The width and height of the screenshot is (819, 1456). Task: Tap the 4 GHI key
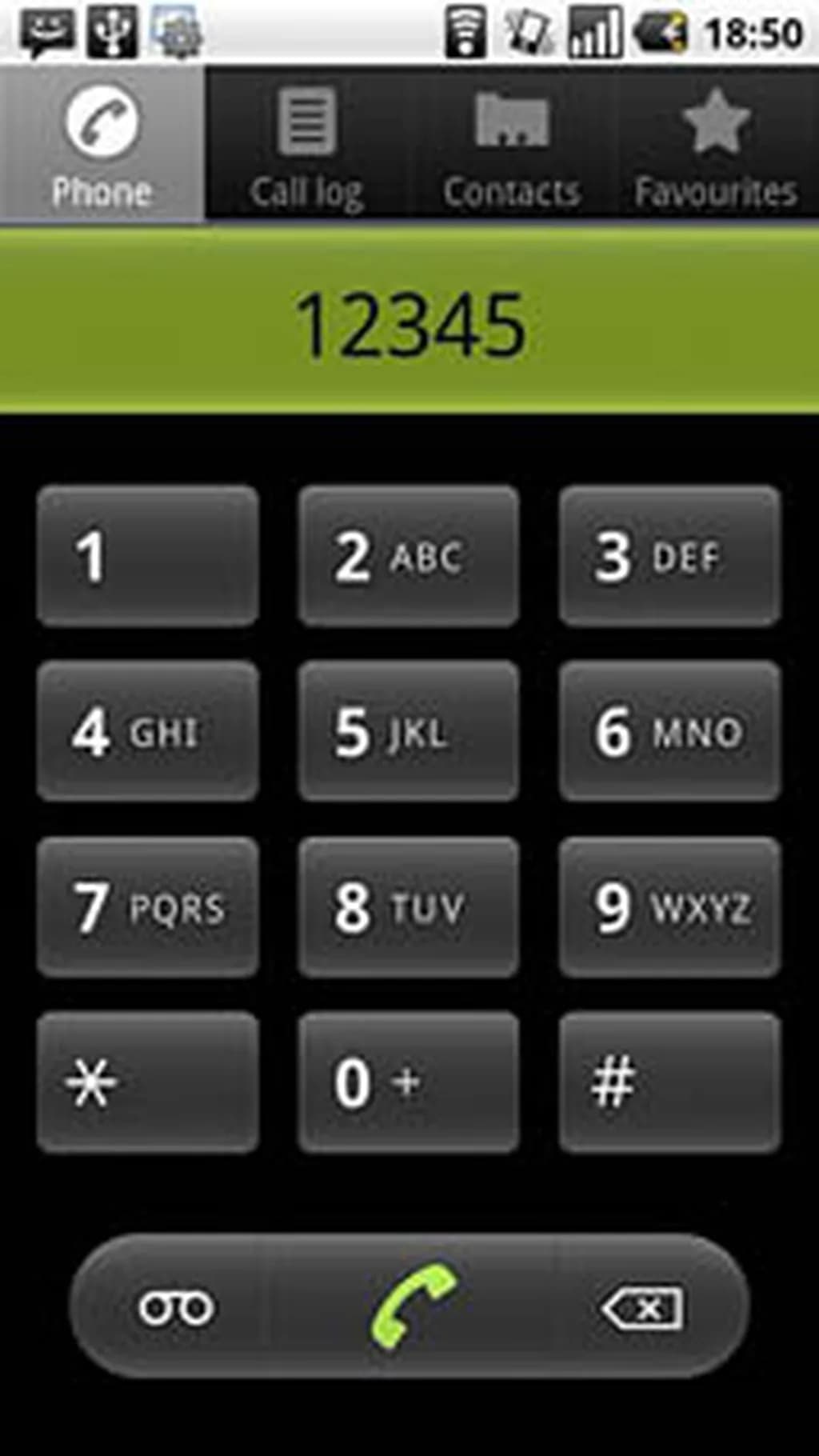(148, 731)
